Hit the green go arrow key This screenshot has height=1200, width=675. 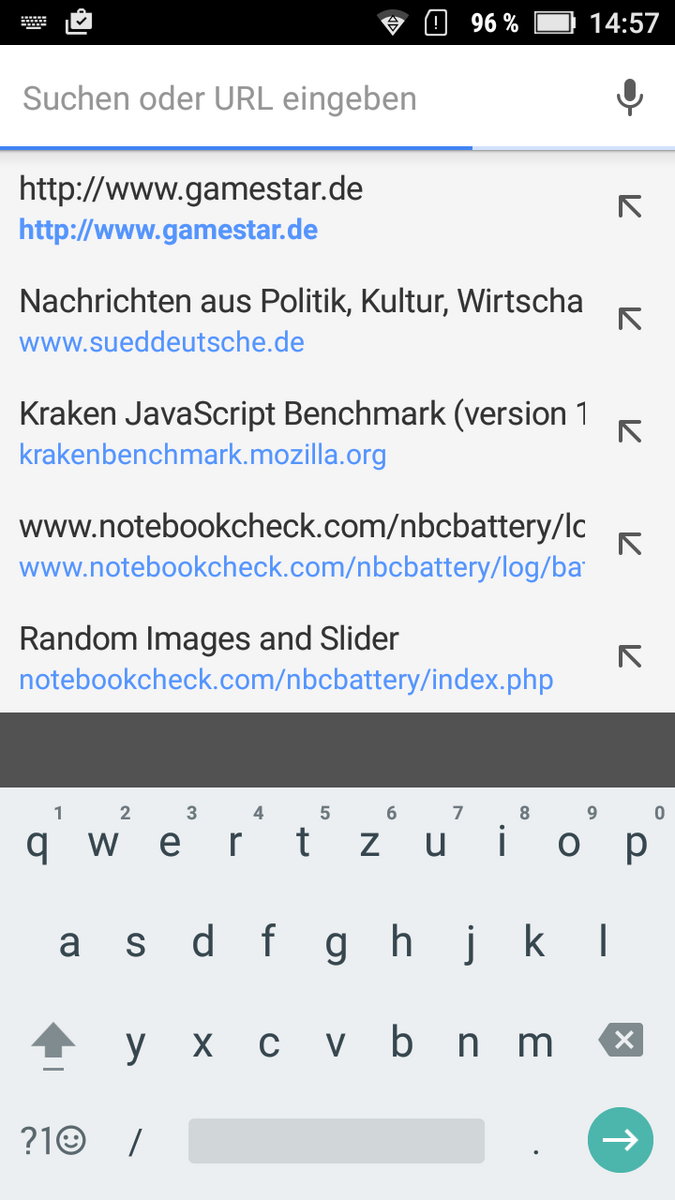click(620, 1140)
